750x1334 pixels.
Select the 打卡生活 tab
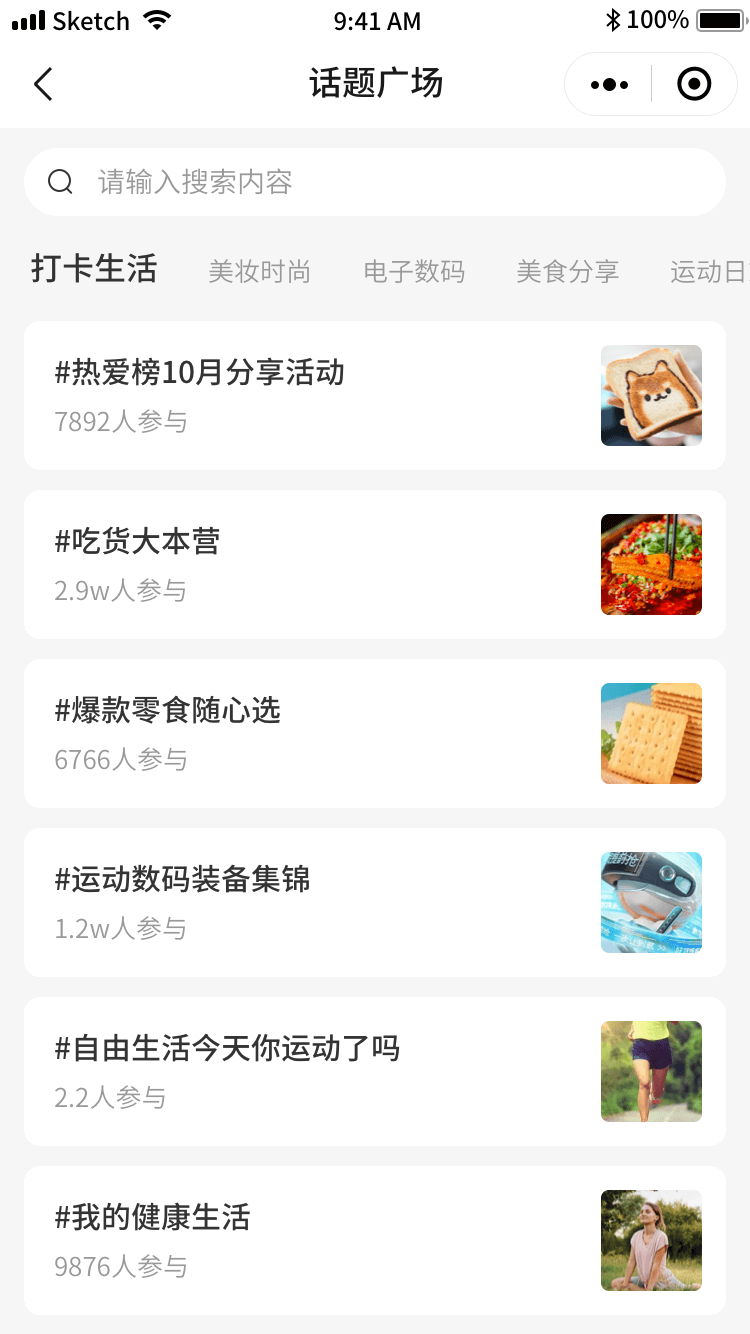point(94,269)
